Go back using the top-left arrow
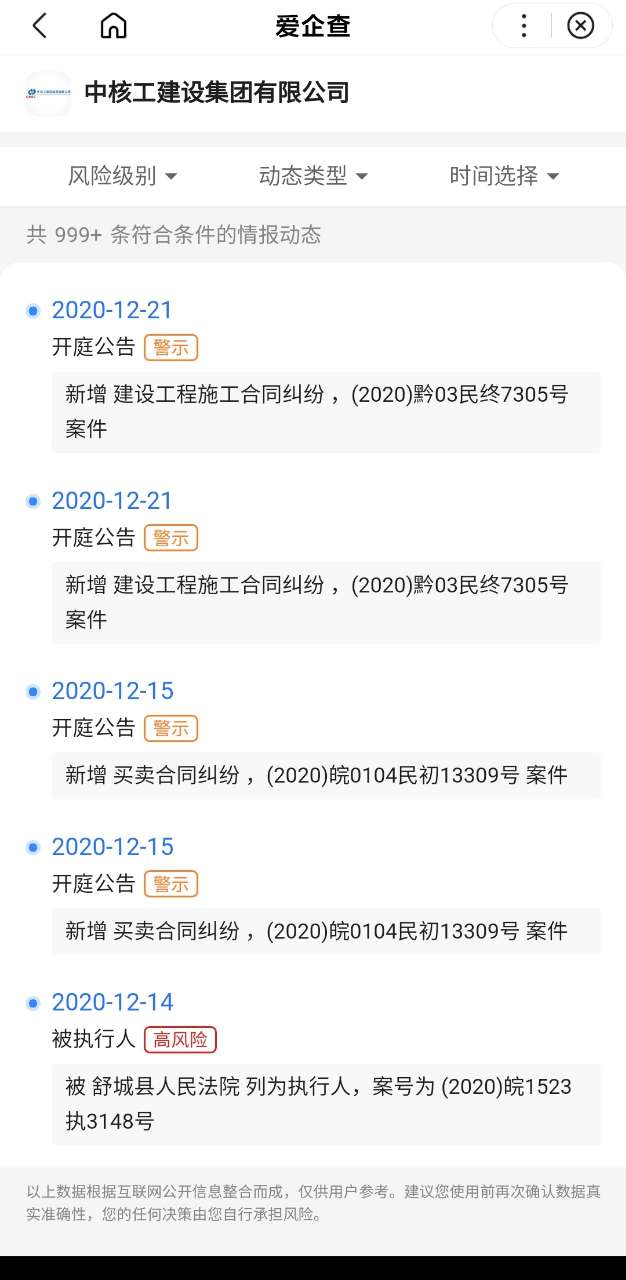 40,26
